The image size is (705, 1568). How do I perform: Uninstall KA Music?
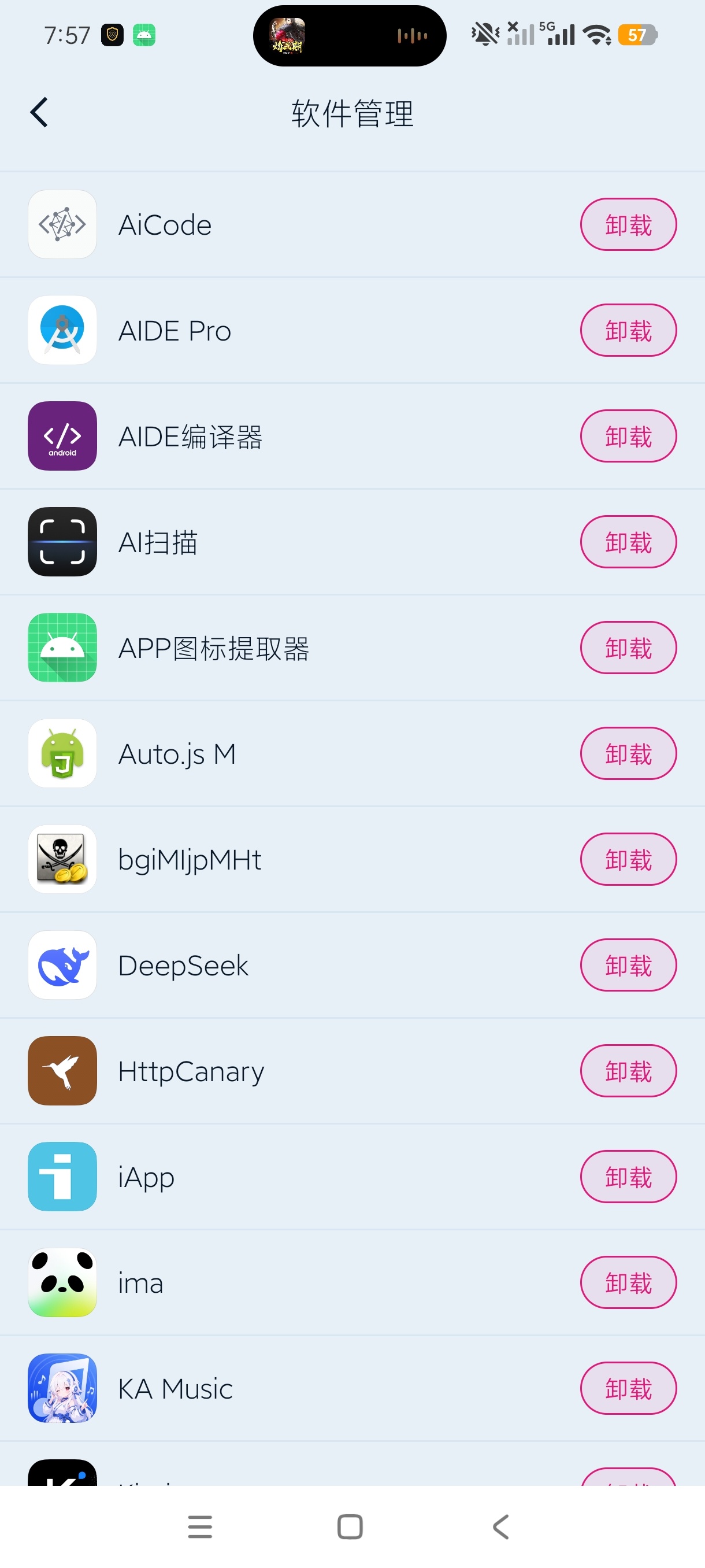[628, 1388]
